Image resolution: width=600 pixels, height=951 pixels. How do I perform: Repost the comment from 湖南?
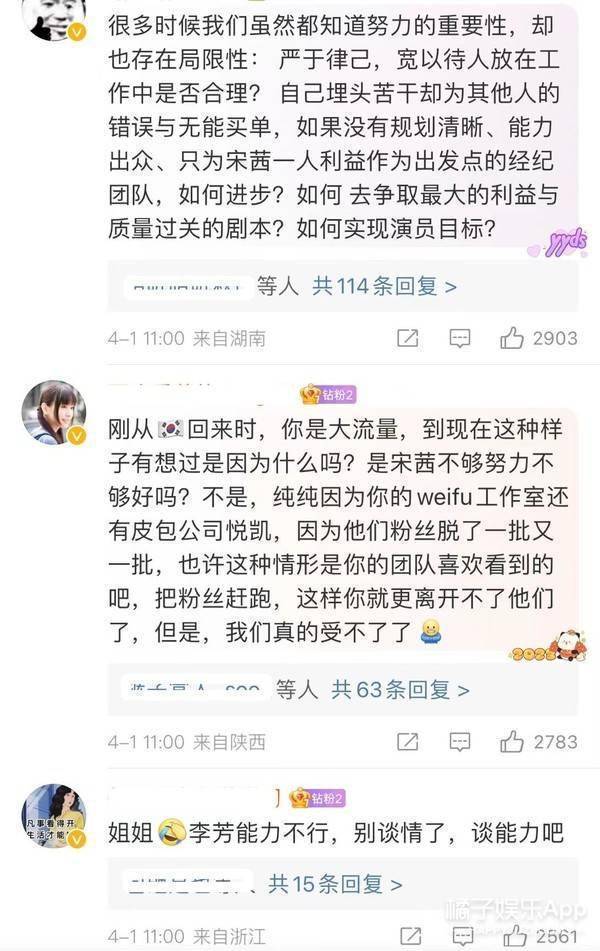(407, 338)
